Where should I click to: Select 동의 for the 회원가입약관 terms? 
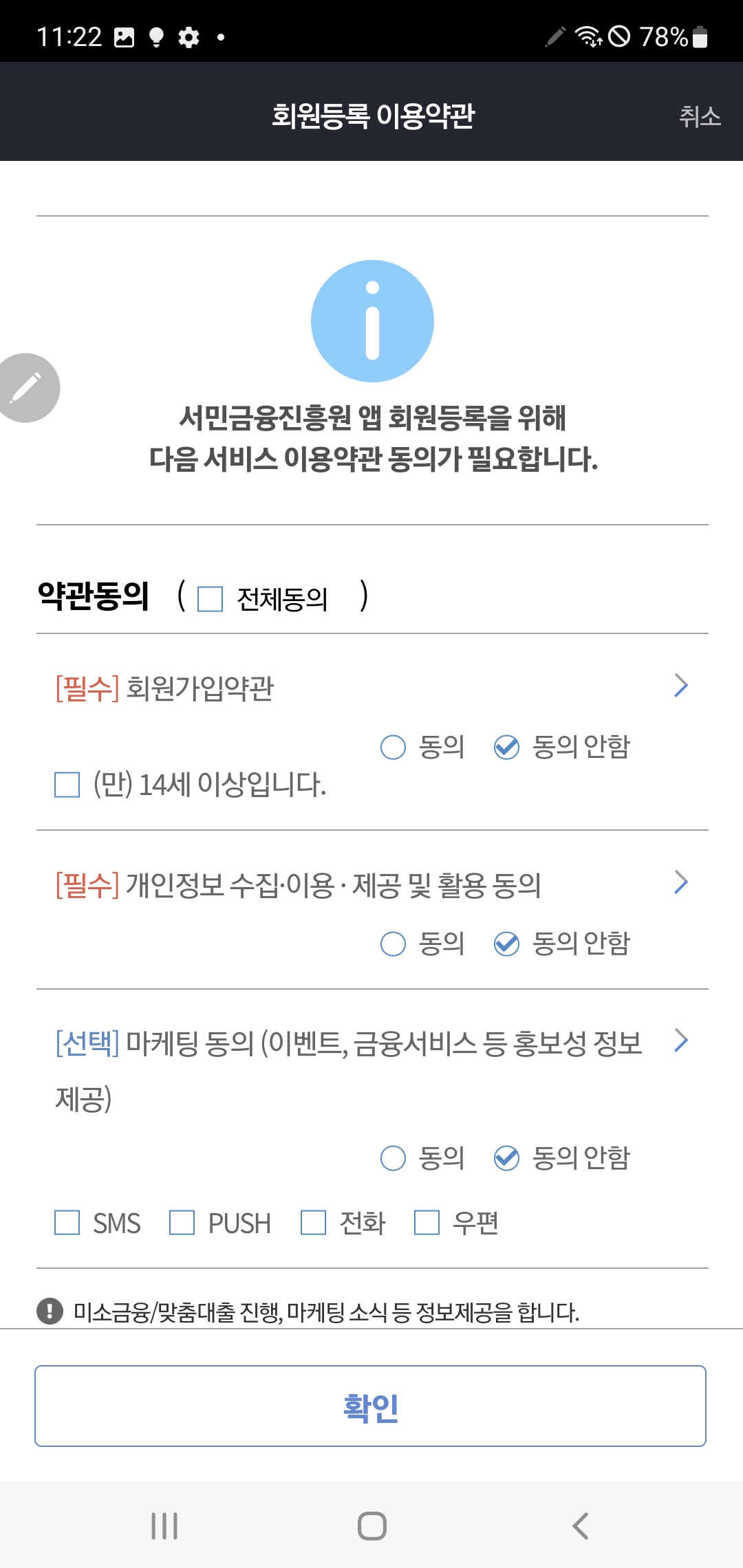(392, 748)
